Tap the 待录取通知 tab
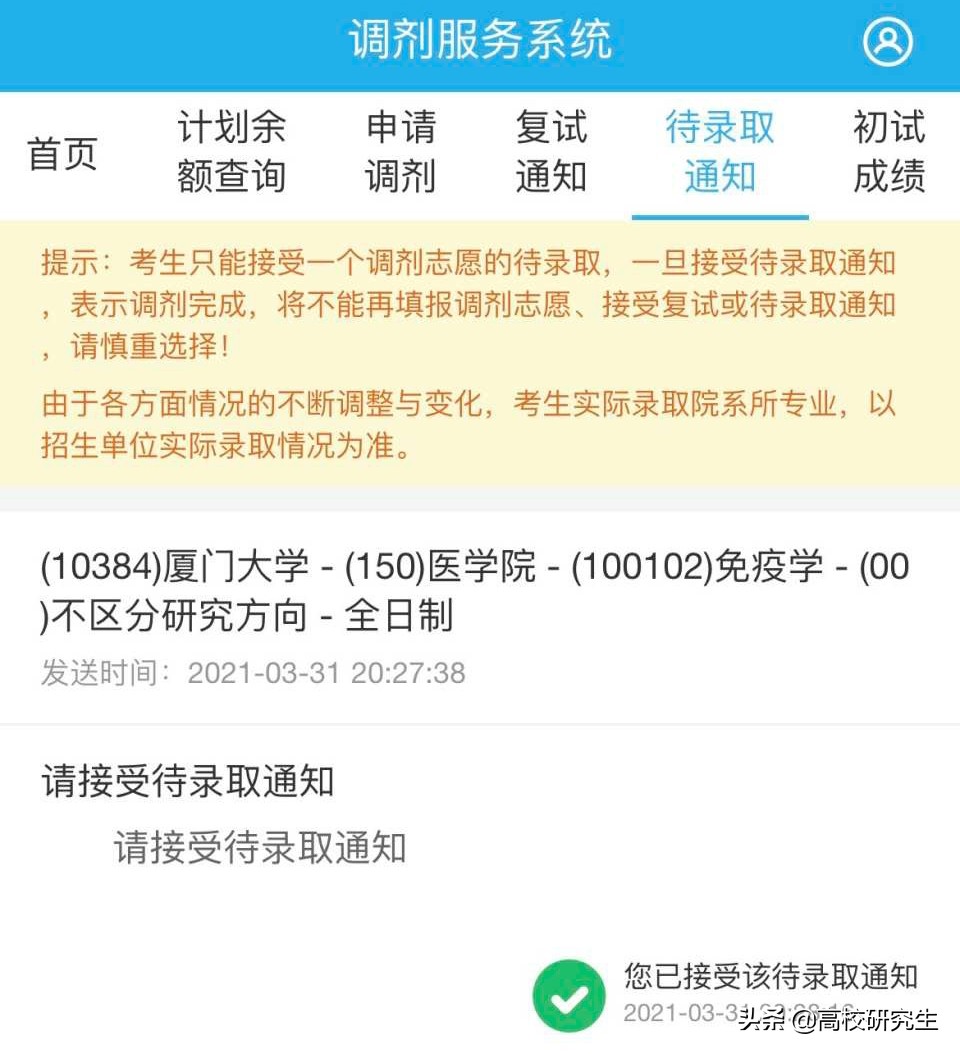 pos(720,153)
